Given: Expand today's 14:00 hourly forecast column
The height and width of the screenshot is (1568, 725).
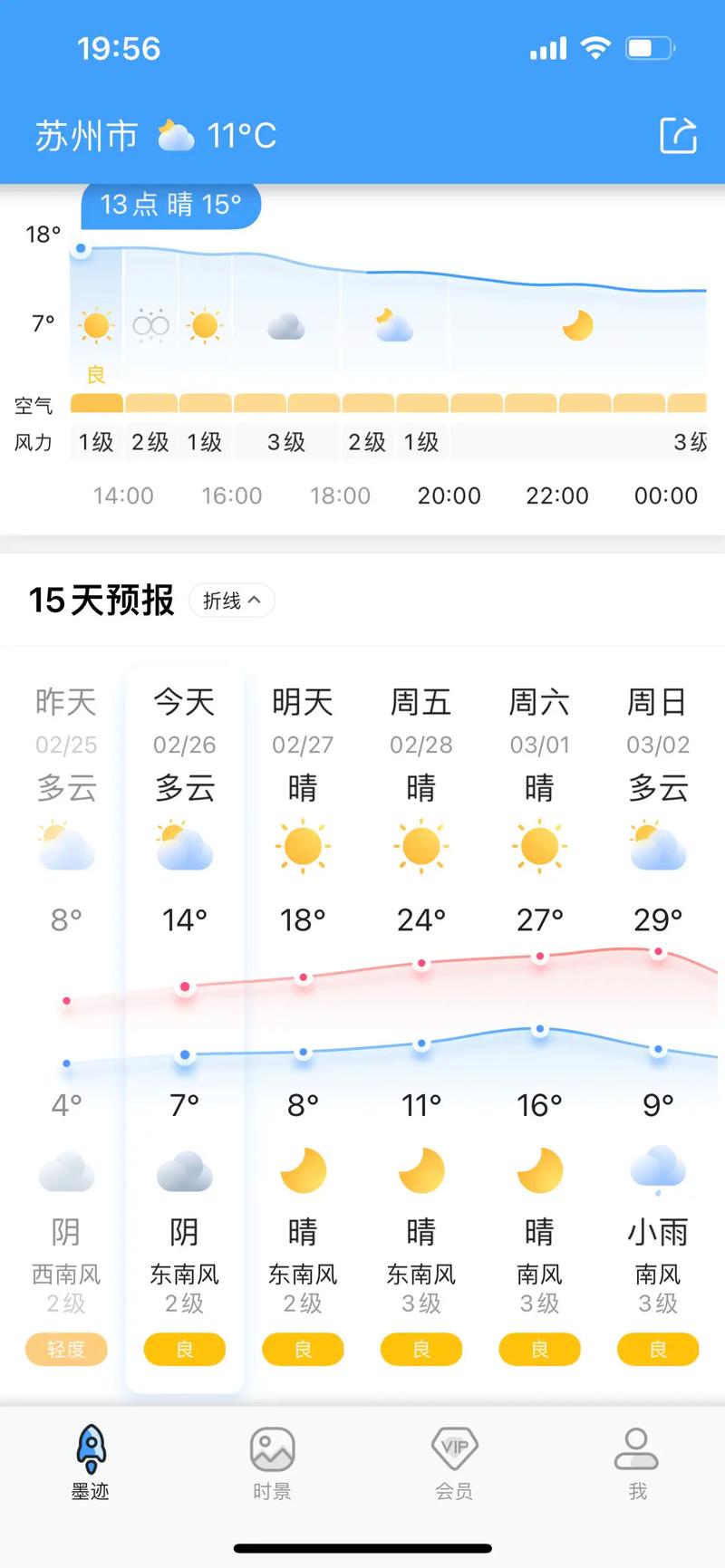Looking at the screenshot, I should tap(122, 495).
